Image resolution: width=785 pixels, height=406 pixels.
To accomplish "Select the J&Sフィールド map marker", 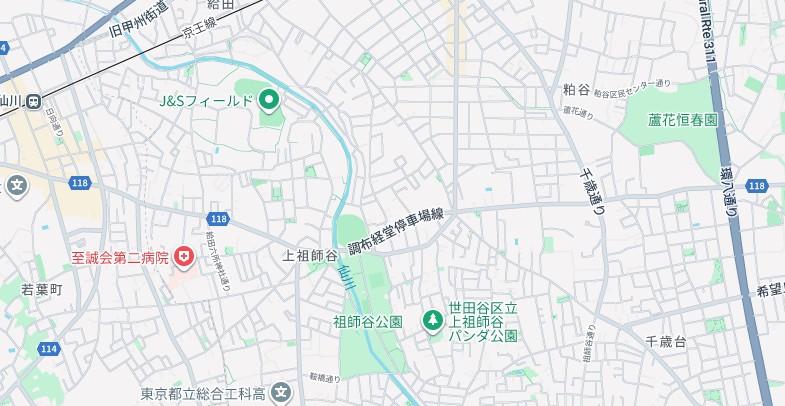I will click(x=268, y=100).
